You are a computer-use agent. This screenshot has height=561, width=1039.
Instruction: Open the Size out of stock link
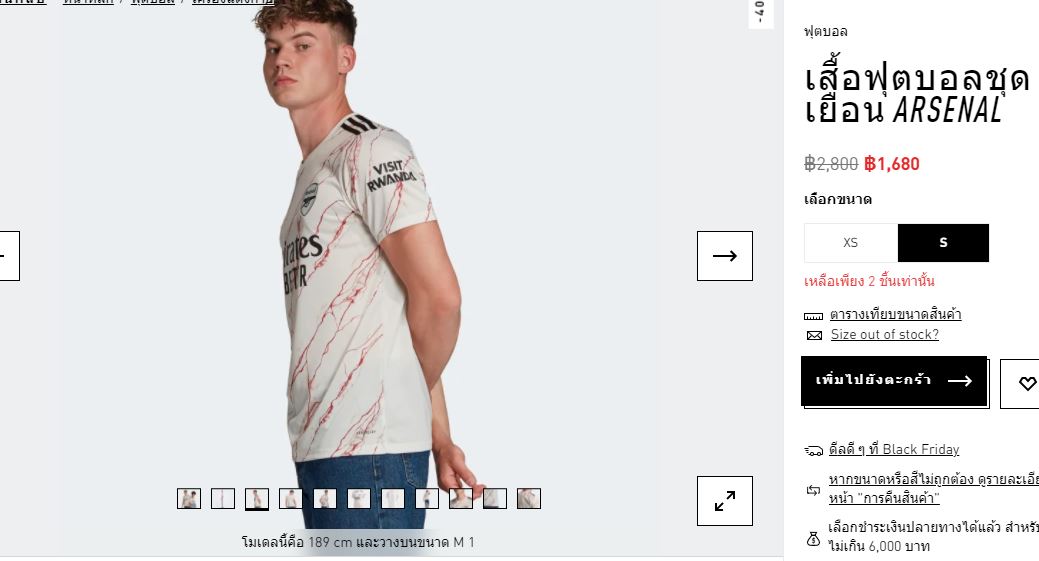(x=884, y=335)
